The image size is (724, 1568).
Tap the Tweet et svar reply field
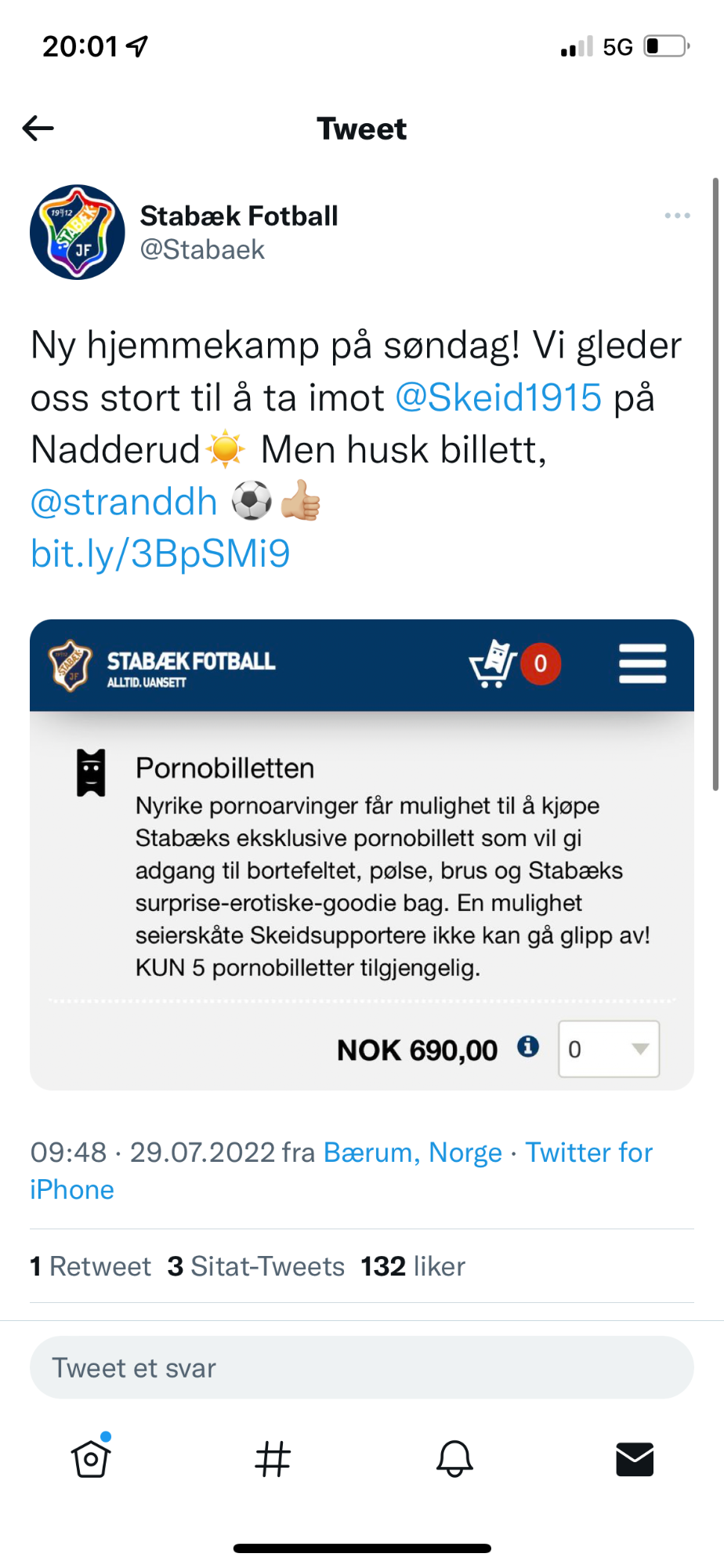click(362, 1367)
